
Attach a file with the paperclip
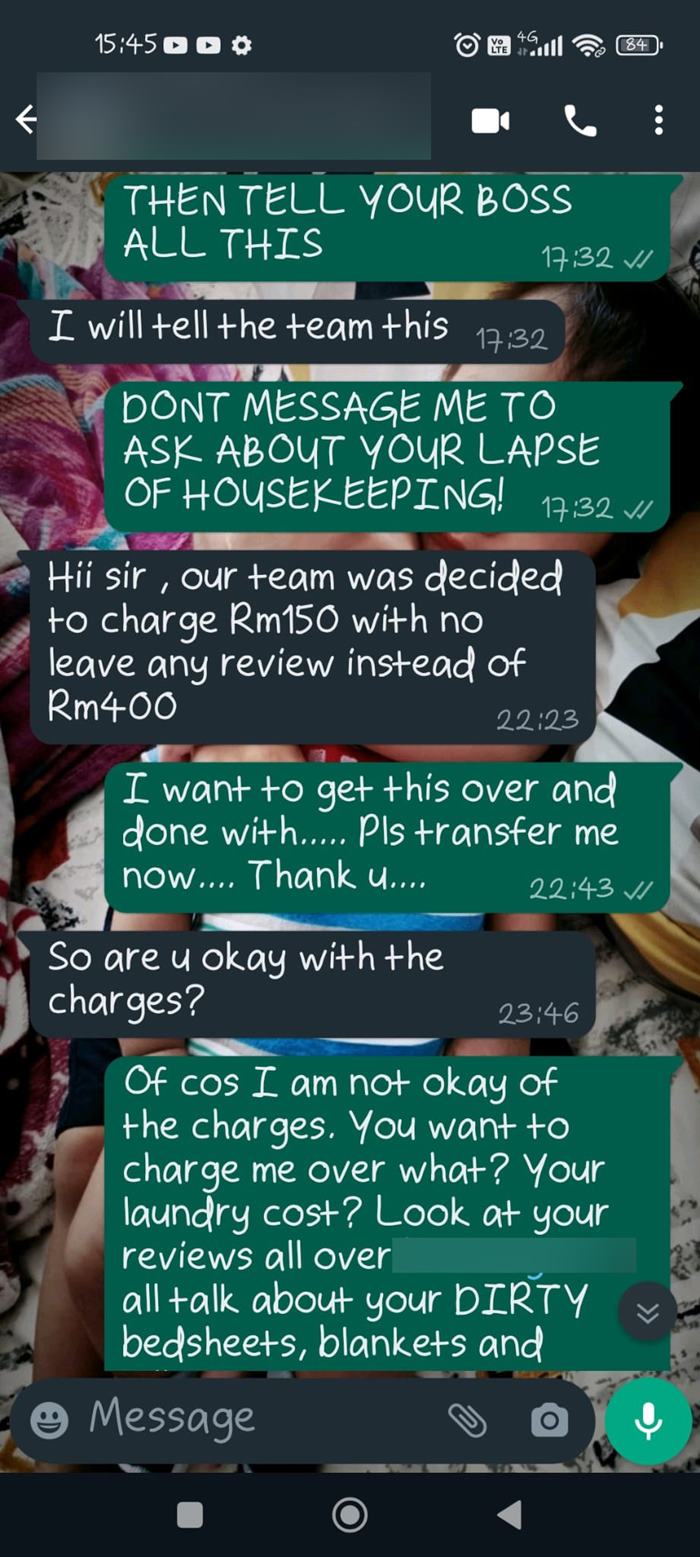[x=466, y=1420]
